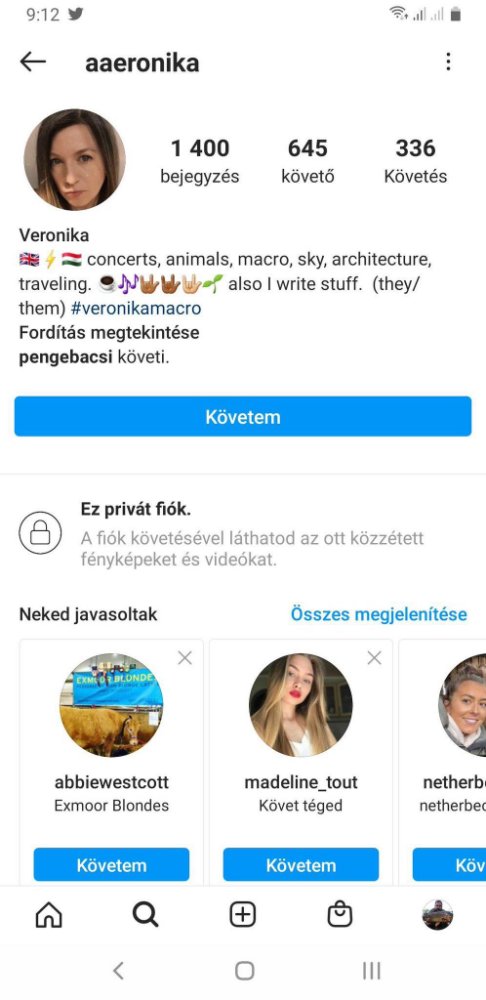Open the 336 Követés following list
This screenshot has width=486, height=1000.
(x=415, y=161)
